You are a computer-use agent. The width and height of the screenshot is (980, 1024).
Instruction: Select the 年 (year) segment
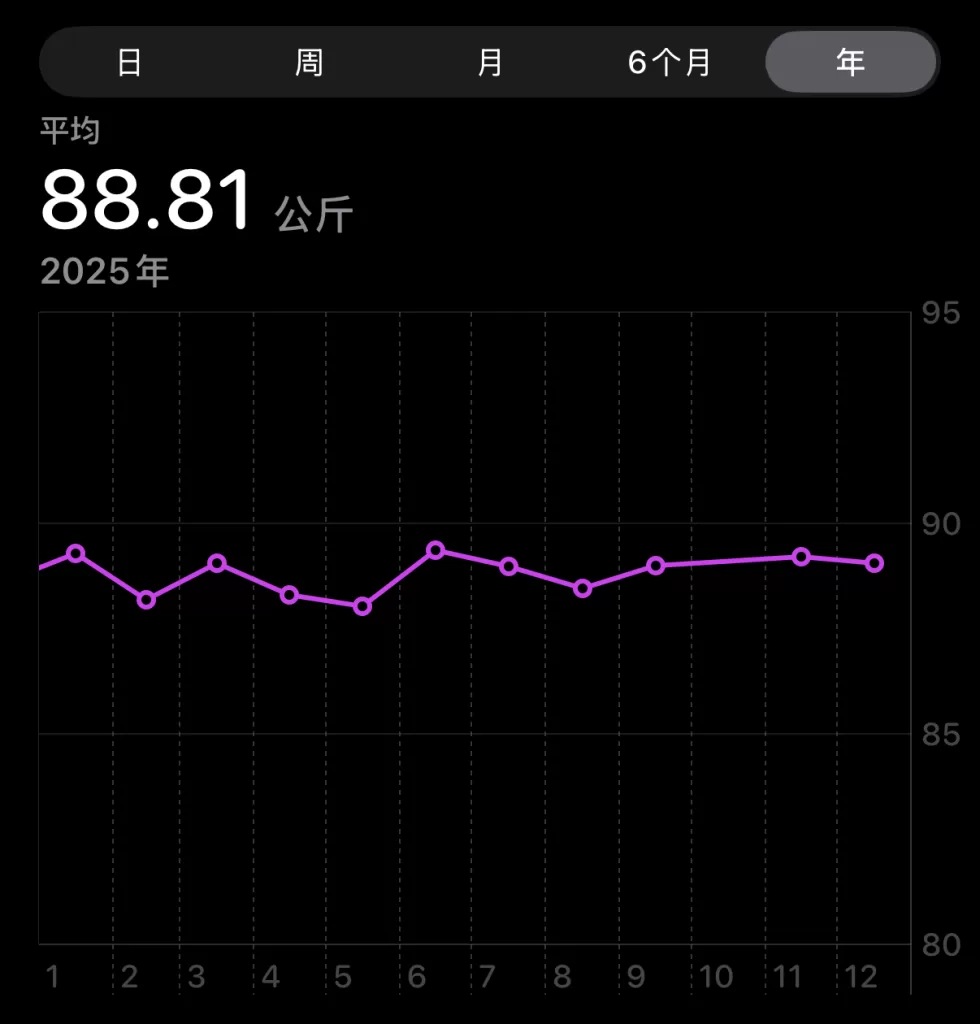(850, 62)
